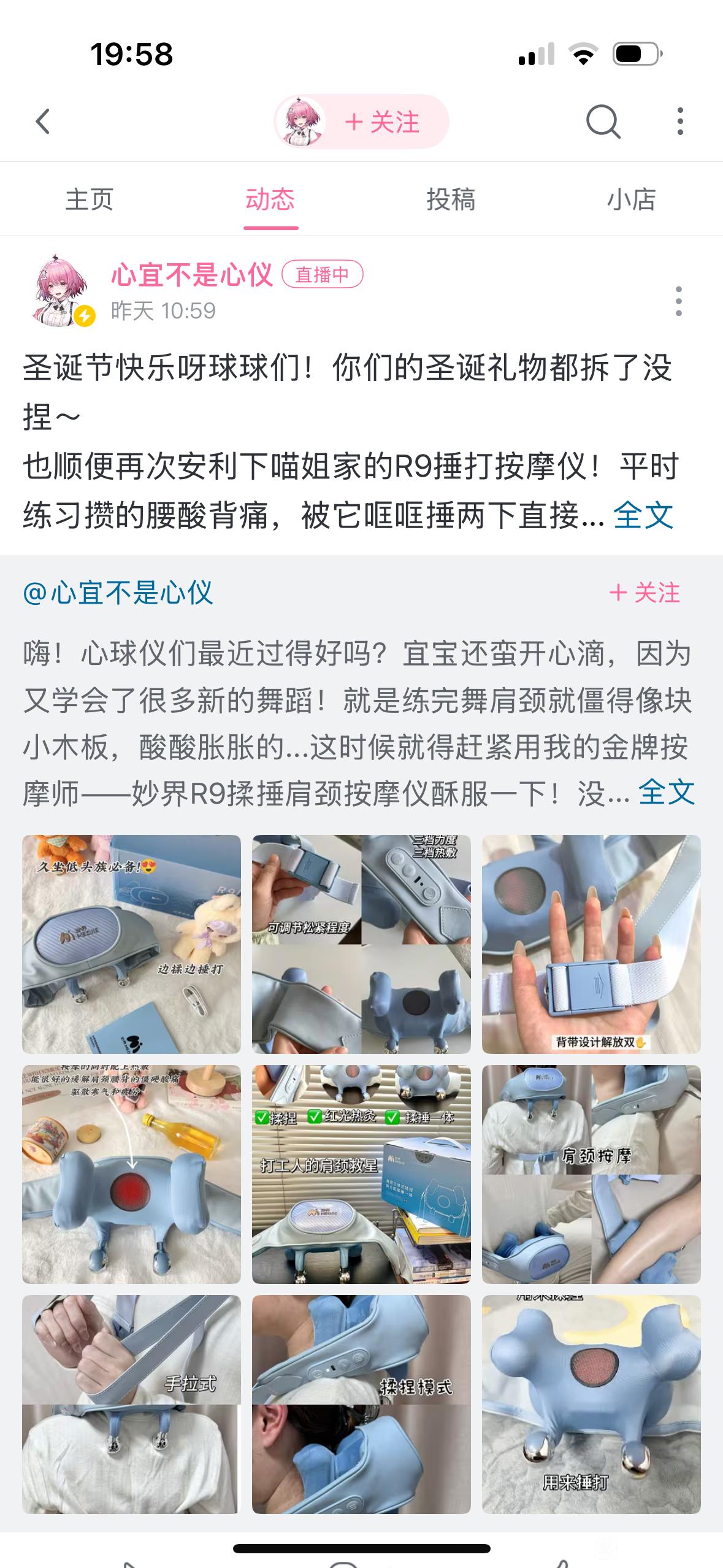Switch to the 小店 tab
Screen dimensions: 723x1568
tap(631, 199)
